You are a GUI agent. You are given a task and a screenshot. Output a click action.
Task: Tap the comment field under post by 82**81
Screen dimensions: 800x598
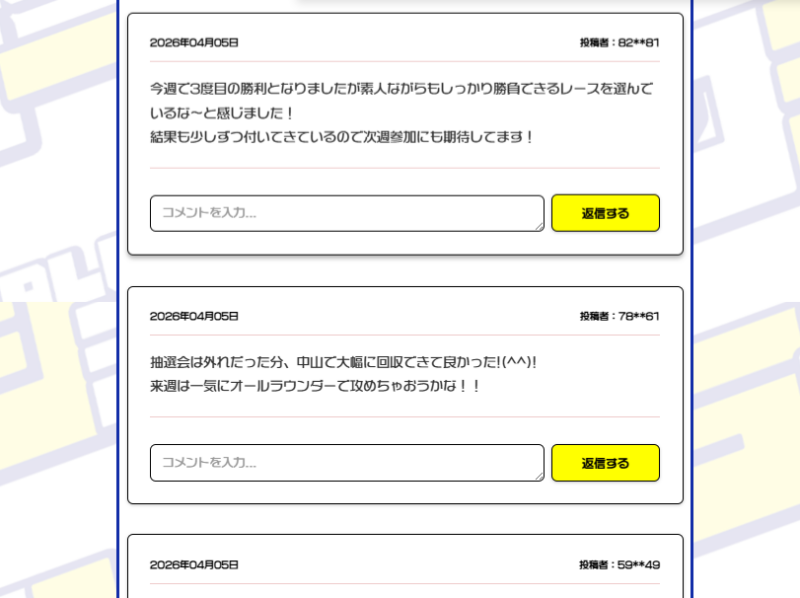click(346, 213)
